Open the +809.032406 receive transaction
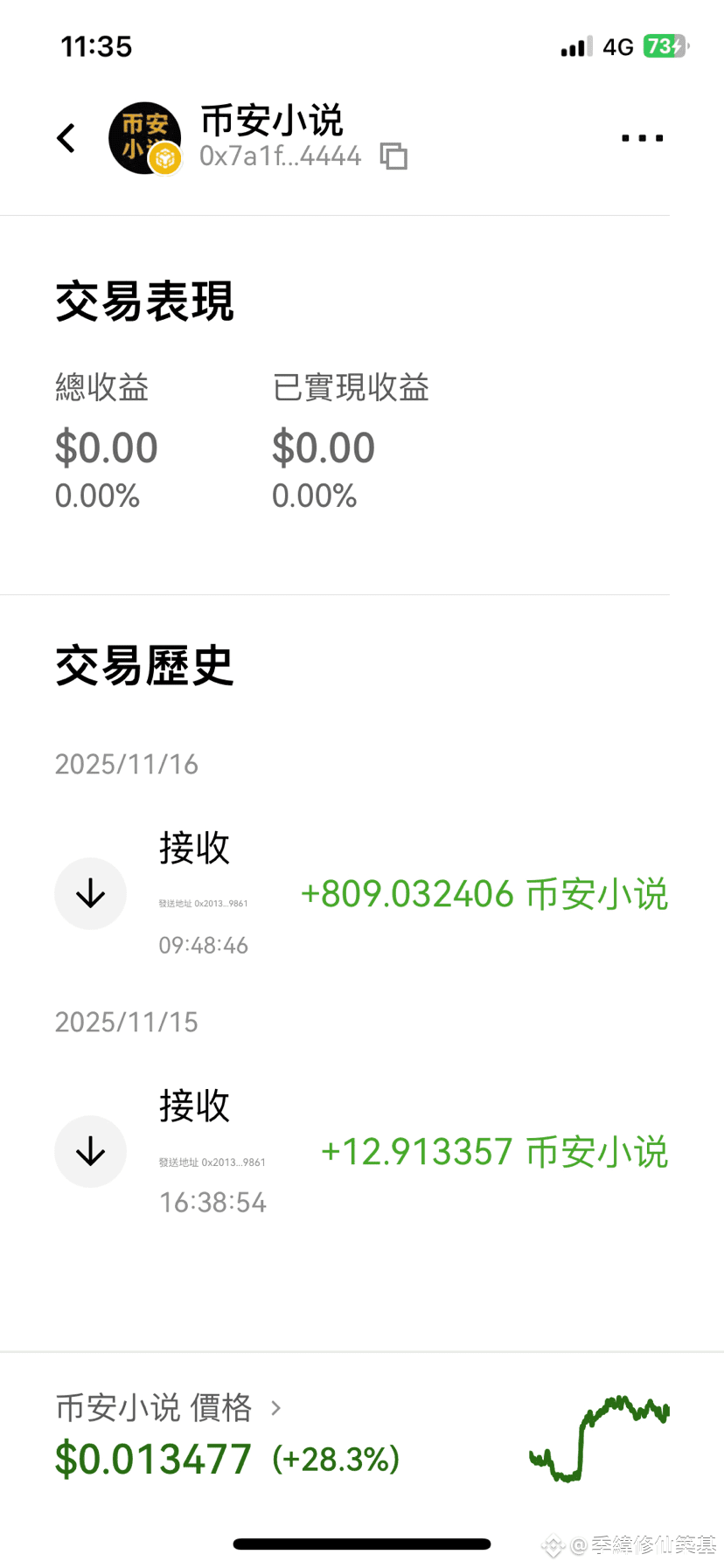Screen dimensions: 724x1568 [361, 894]
